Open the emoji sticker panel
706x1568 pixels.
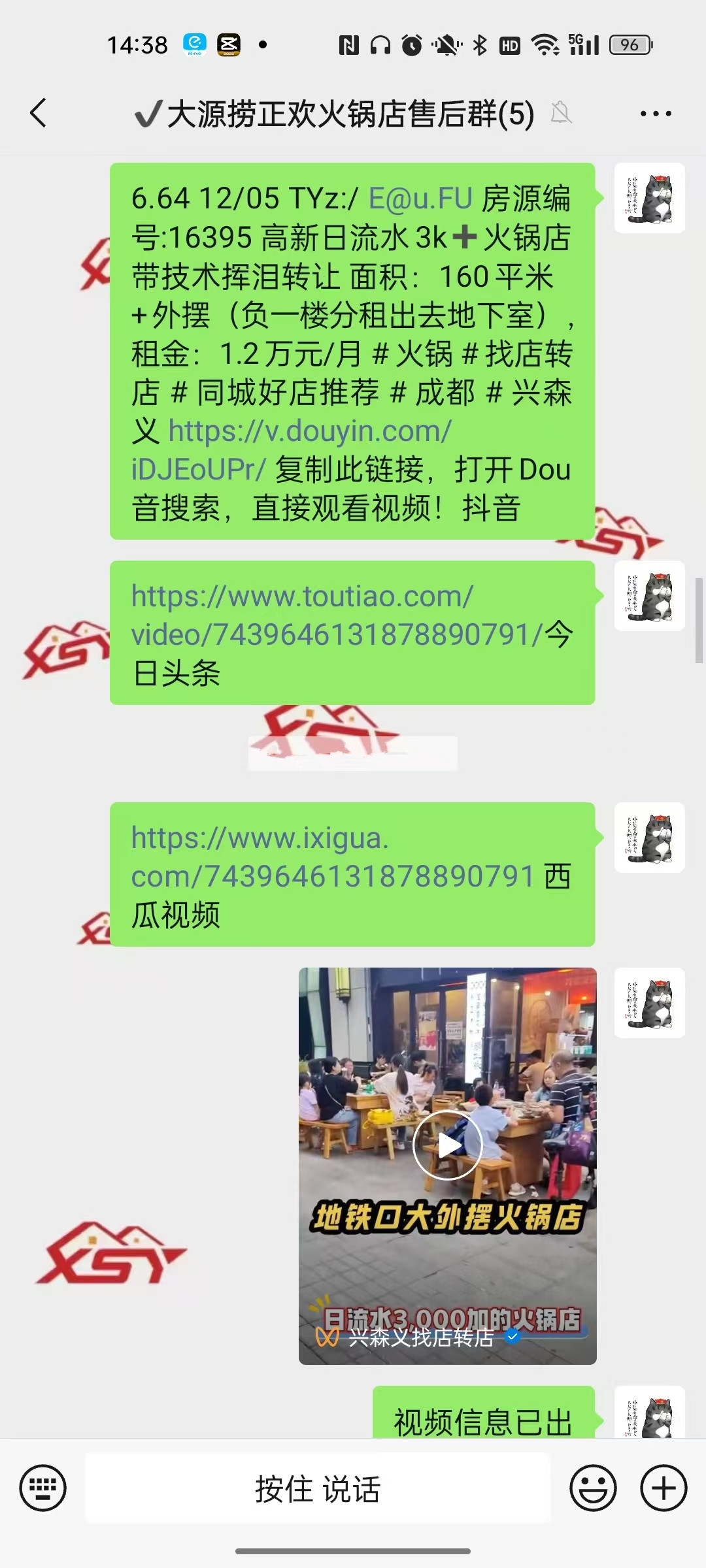[x=593, y=1488]
